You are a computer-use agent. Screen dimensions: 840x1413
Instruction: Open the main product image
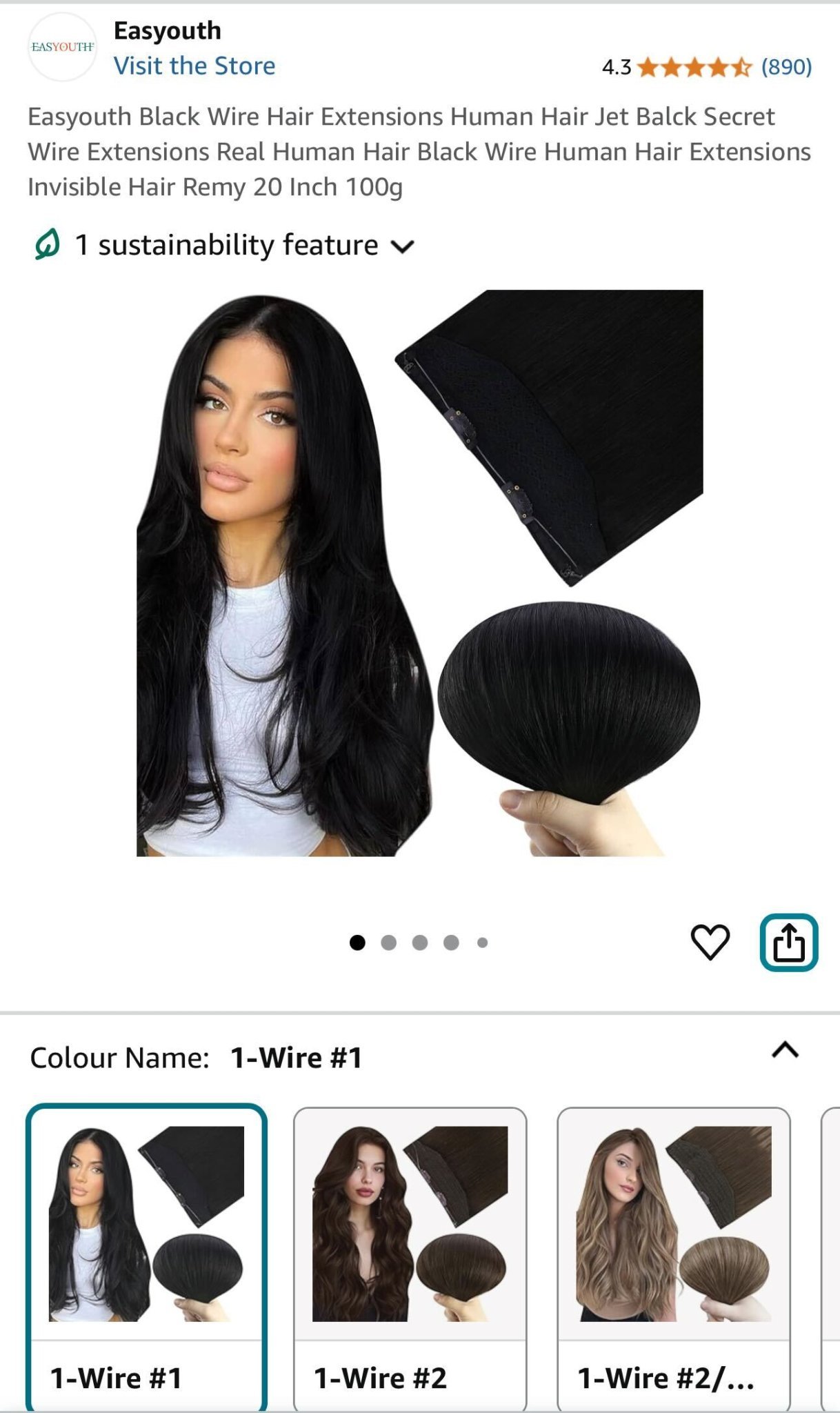click(419, 573)
